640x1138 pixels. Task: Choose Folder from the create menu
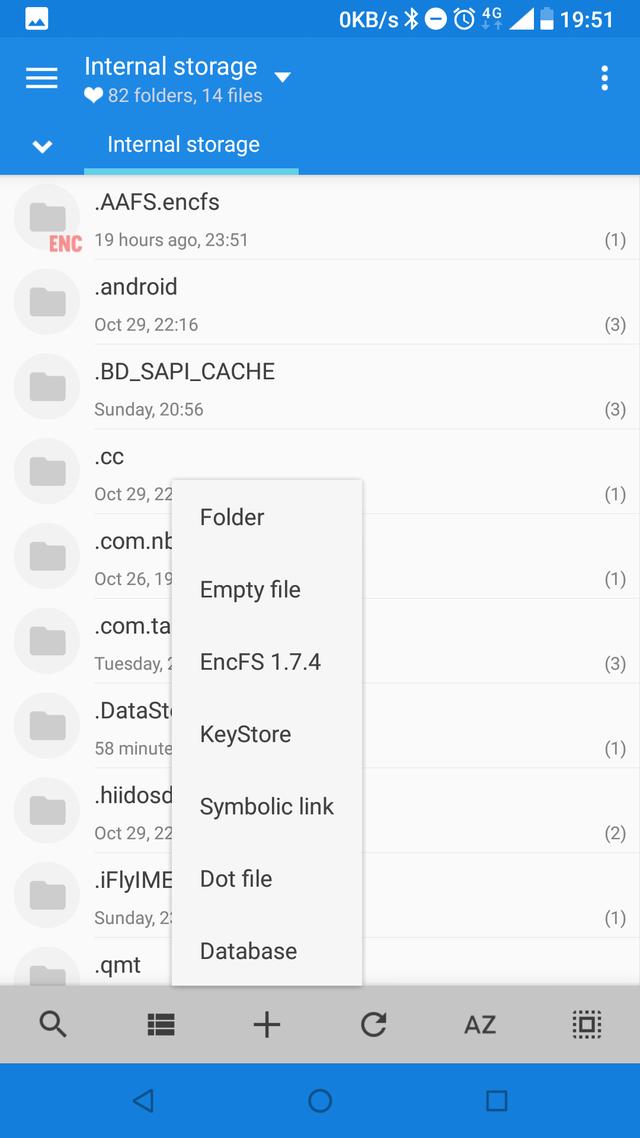[x=266, y=517]
